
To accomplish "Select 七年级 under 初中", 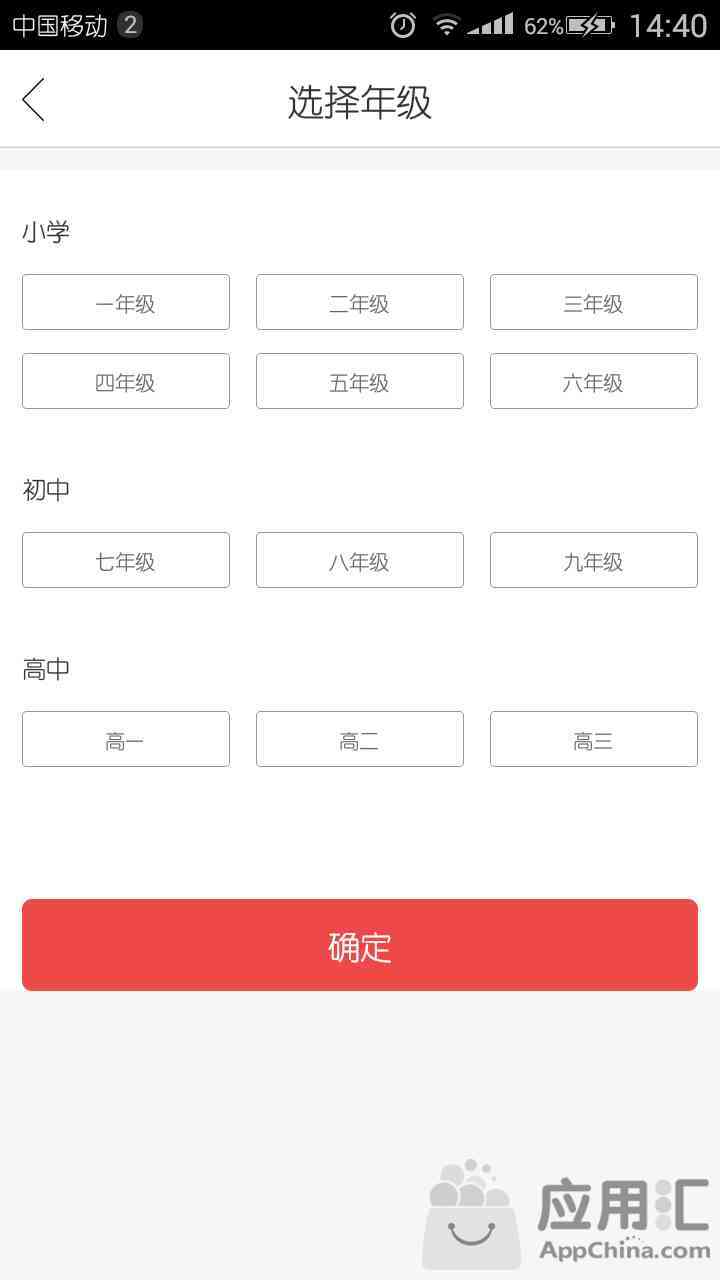I will pyautogui.click(x=126, y=560).
